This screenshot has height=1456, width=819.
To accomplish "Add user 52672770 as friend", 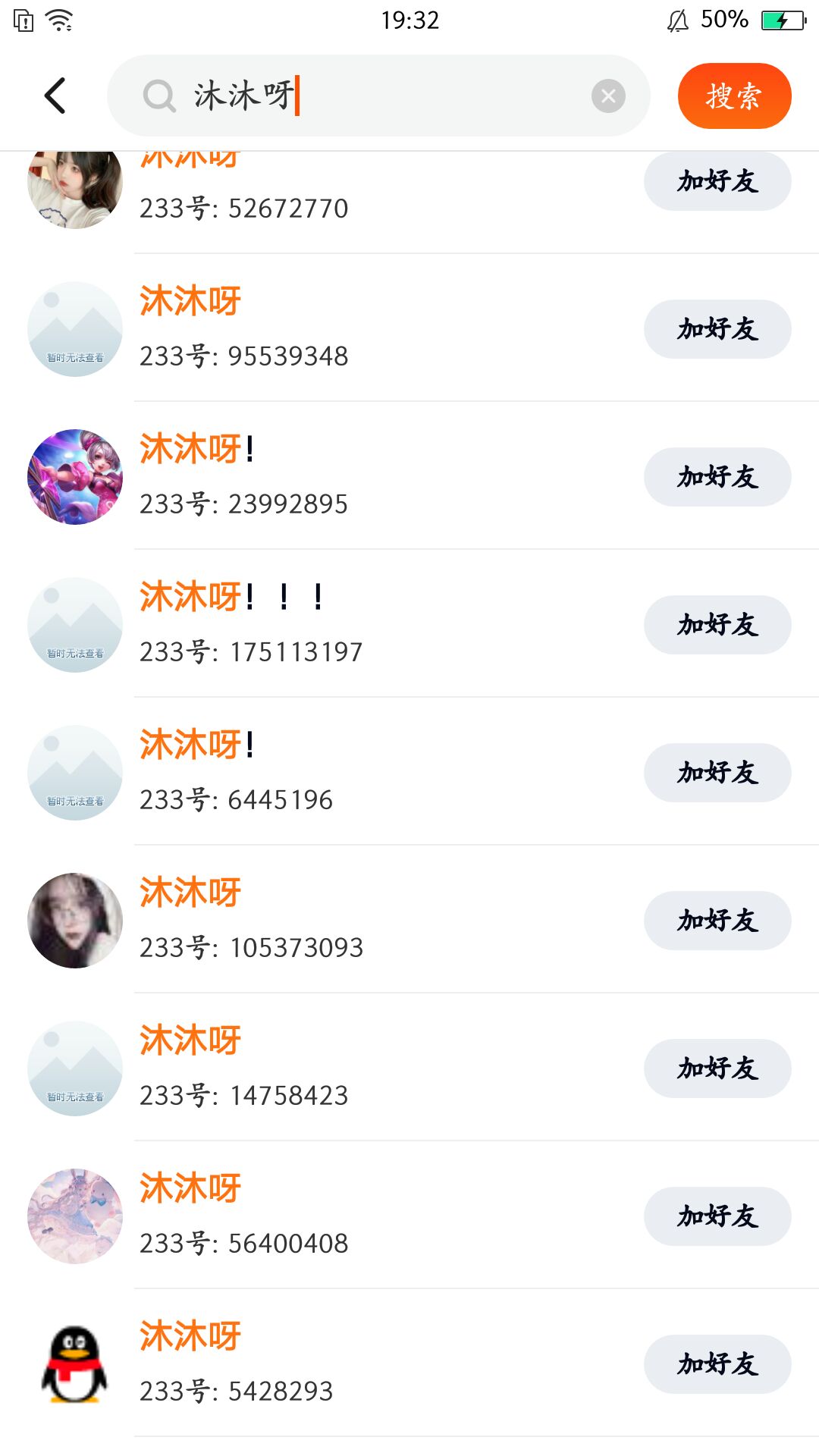I will pos(717,181).
